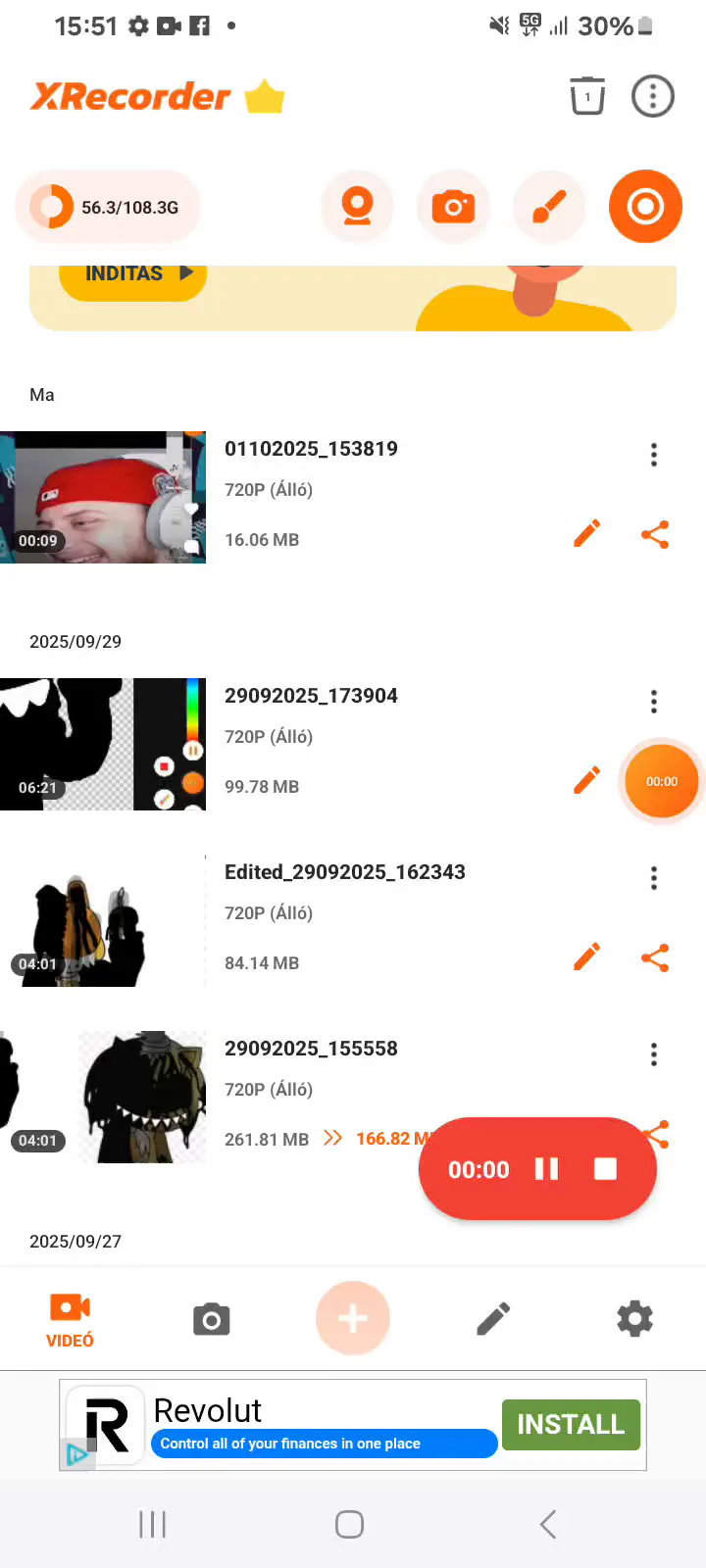Open the brush drawing tool
Viewport: 706px width, 1568px height.
[549, 207]
